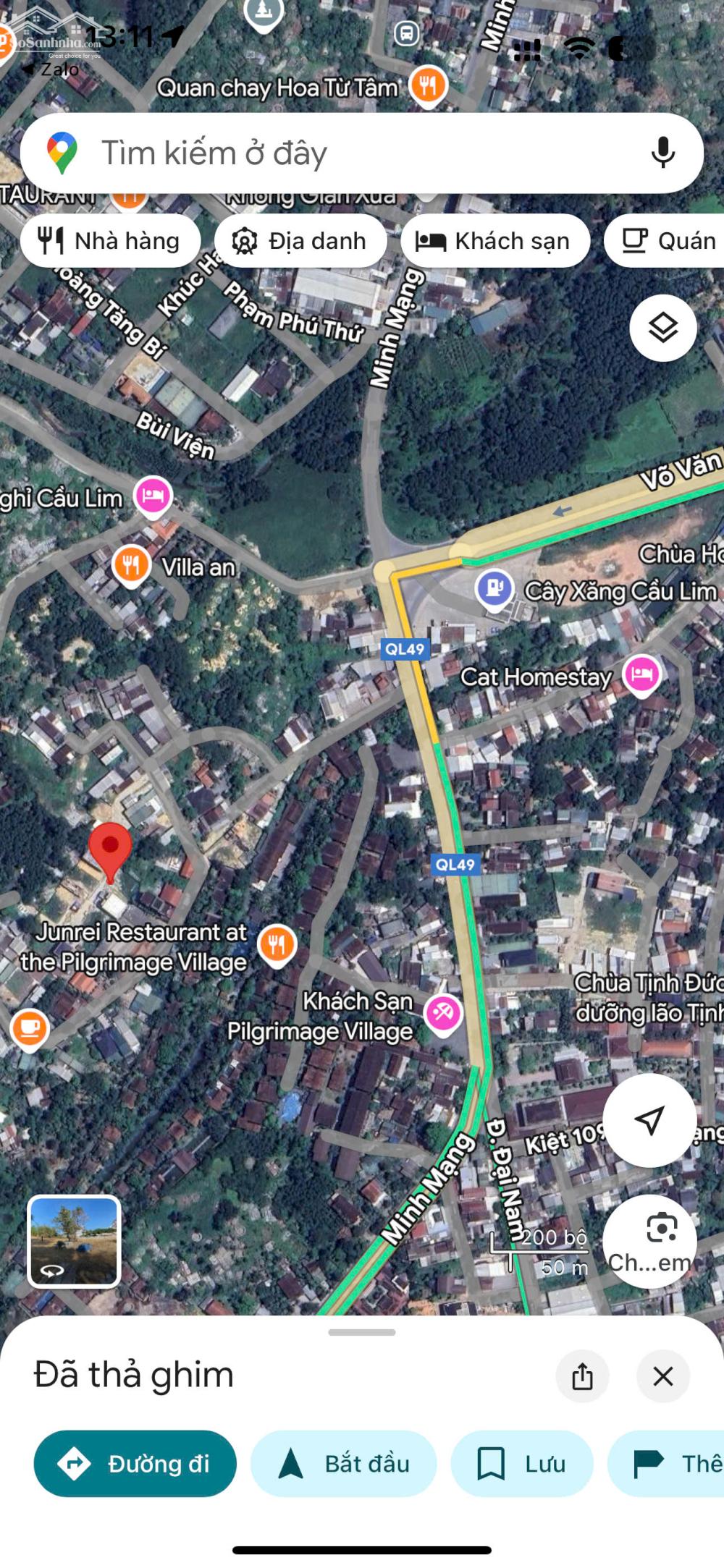Open the Cây Xăng Cầu Lim marker
The height and width of the screenshot is (1568, 724).
494,588
